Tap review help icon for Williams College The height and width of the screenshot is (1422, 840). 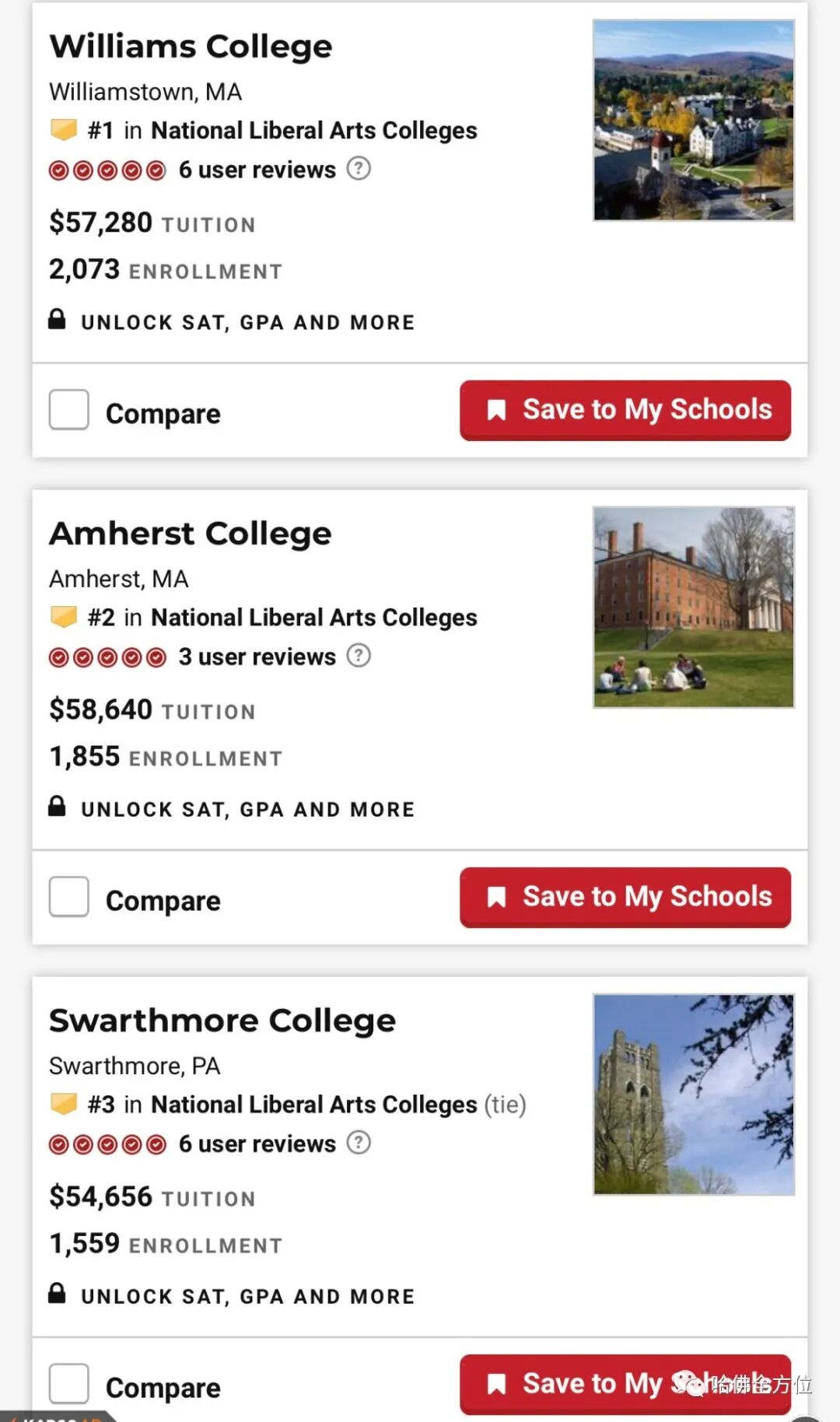click(x=359, y=169)
